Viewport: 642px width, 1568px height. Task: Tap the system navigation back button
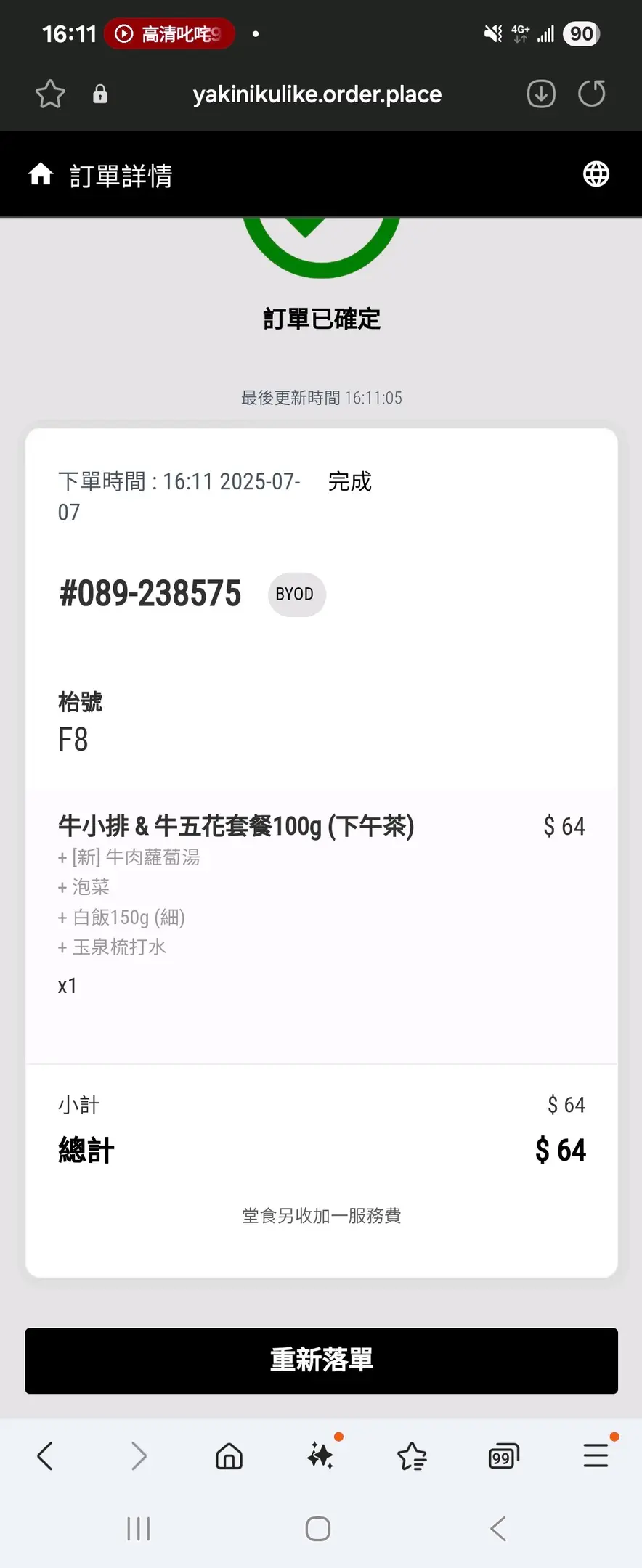coord(498,1528)
